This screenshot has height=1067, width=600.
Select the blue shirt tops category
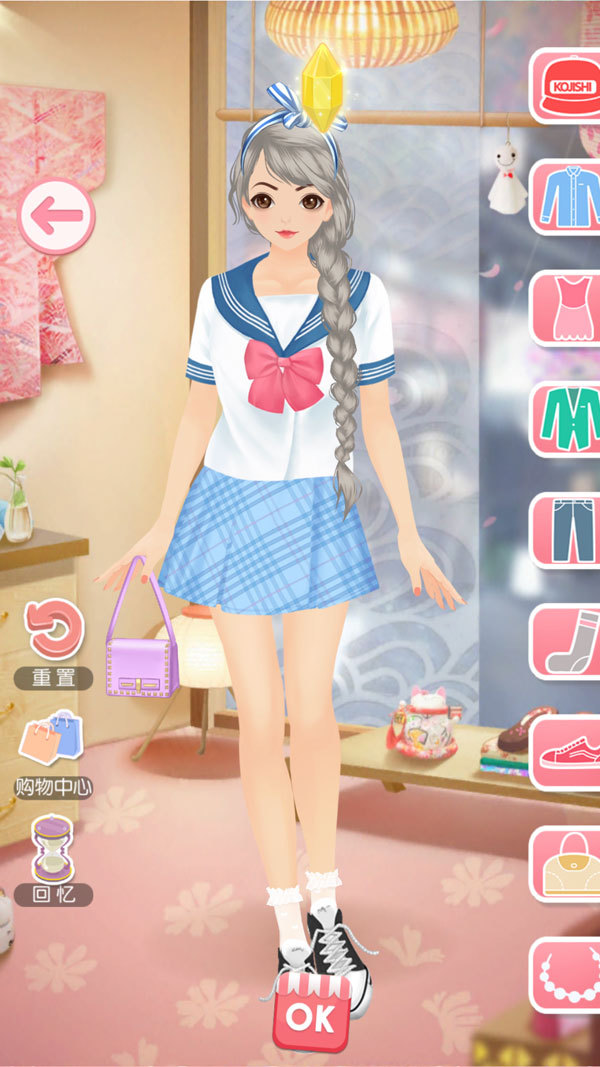tap(568, 197)
